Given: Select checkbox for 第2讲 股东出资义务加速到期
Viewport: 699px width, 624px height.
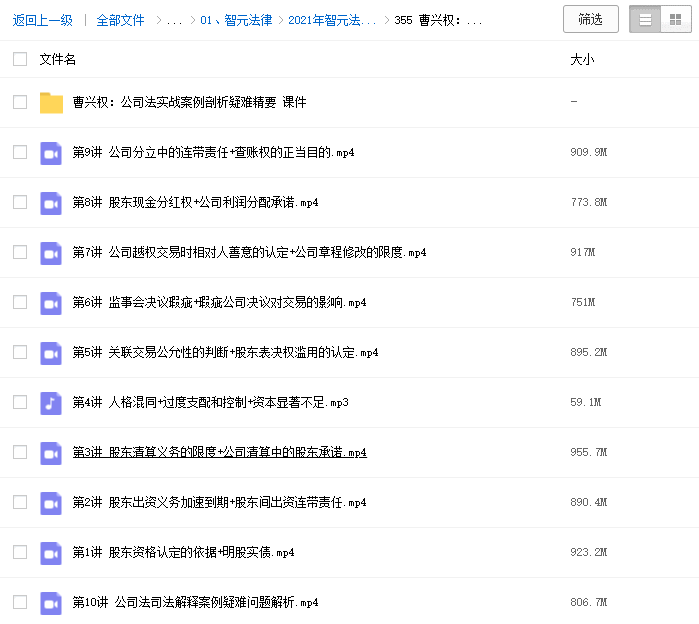Looking at the screenshot, I should tap(20, 502).
